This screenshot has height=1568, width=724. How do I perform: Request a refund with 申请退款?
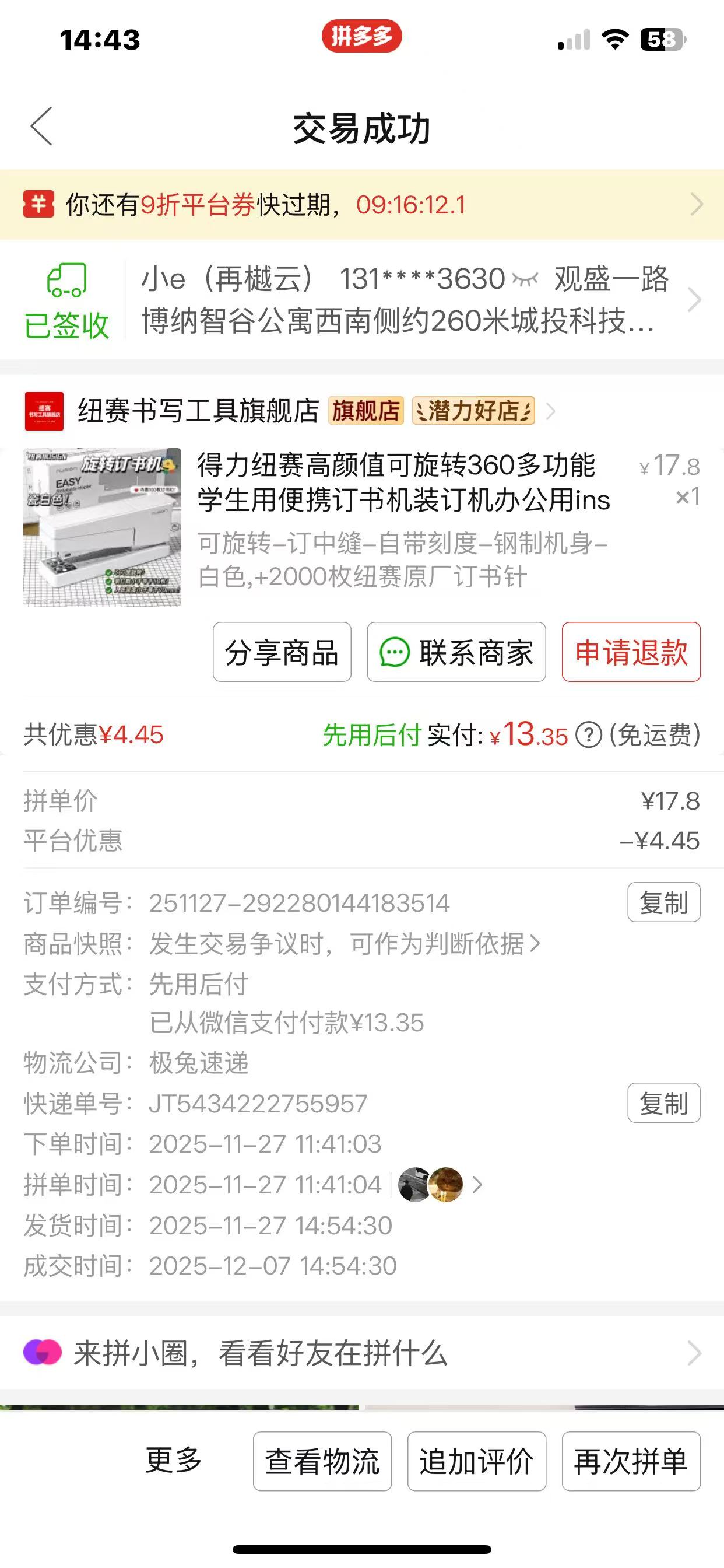(631, 652)
